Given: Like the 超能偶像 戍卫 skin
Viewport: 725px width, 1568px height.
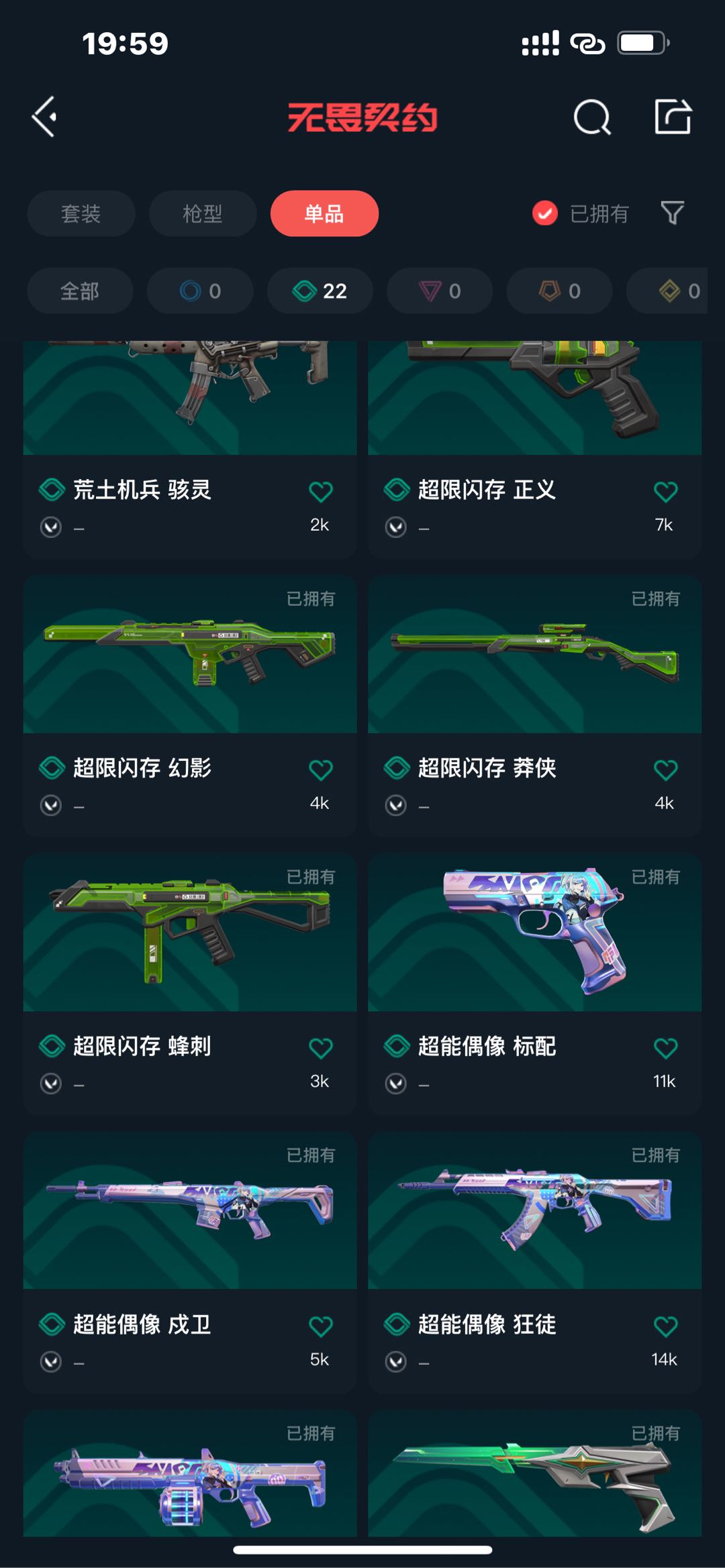Looking at the screenshot, I should click(320, 1326).
